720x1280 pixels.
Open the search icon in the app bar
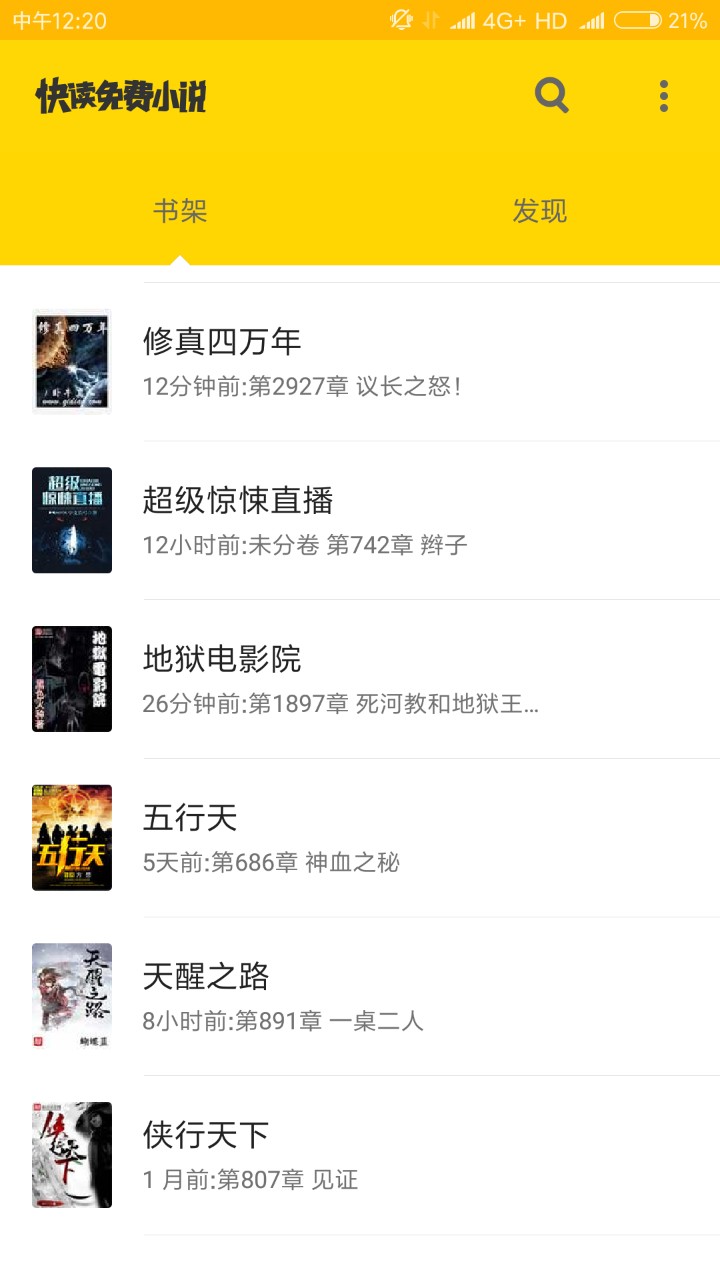pos(551,96)
